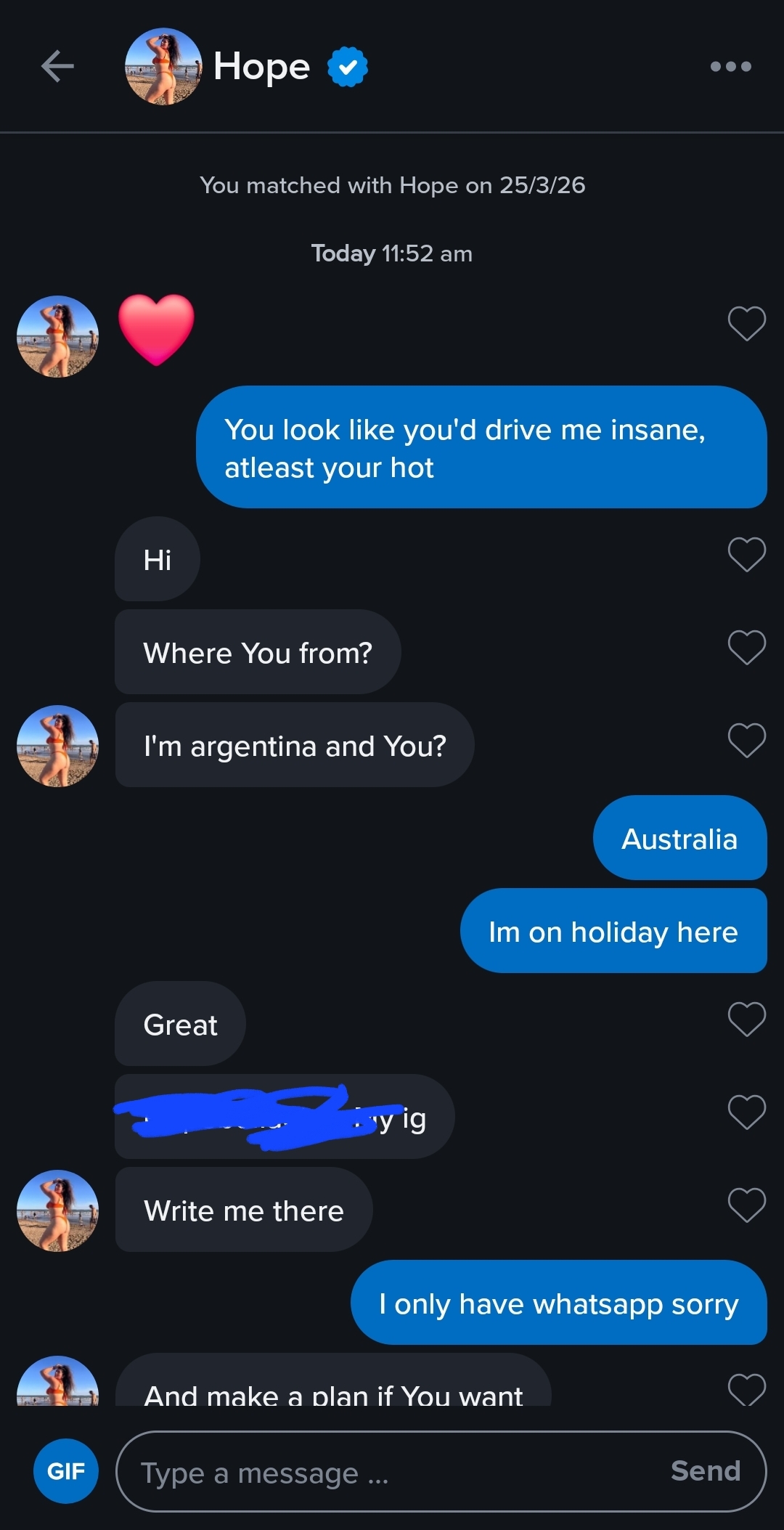Click 'You matched with Hope on 25/3/26'
784x1530 pixels.
point(392,185)
